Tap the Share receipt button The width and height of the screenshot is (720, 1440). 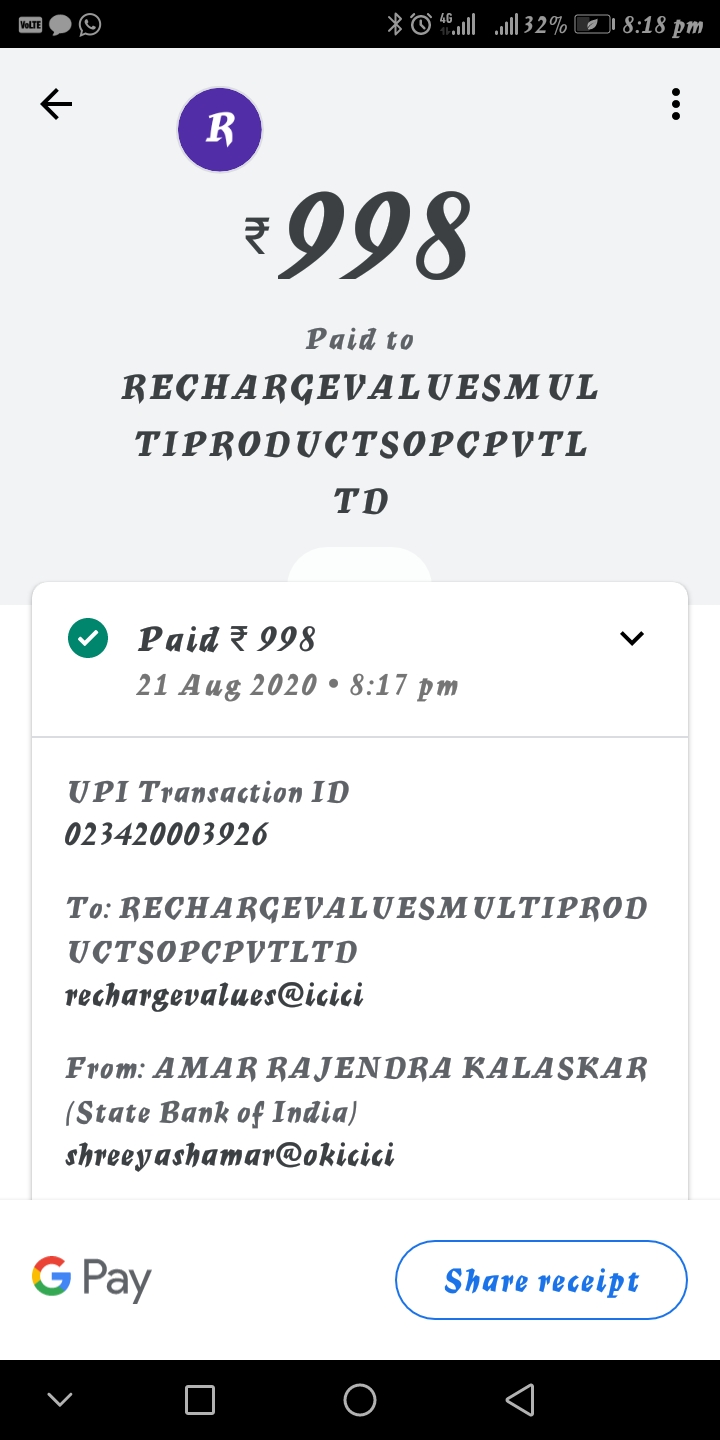click(x=541, y=1280)
